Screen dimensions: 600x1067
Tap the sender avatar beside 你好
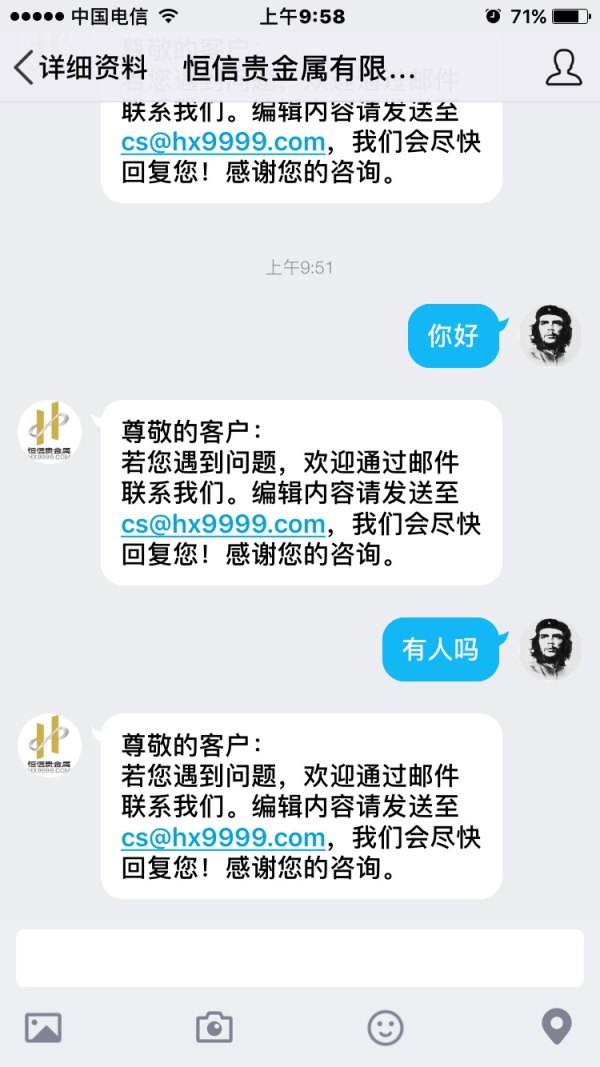[549, 336]
